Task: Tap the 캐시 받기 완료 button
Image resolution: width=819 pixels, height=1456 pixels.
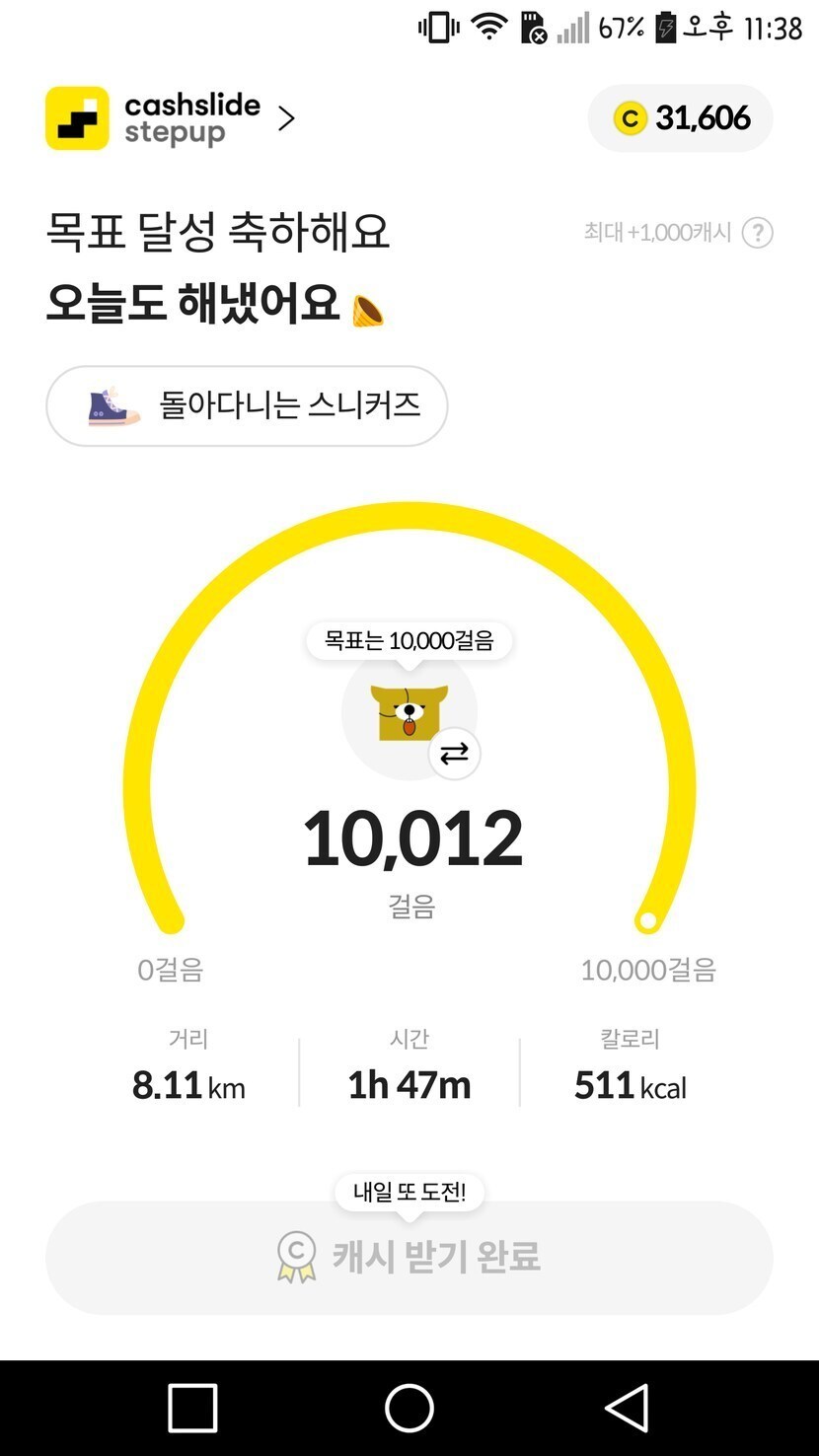Action: point(409,1257)
